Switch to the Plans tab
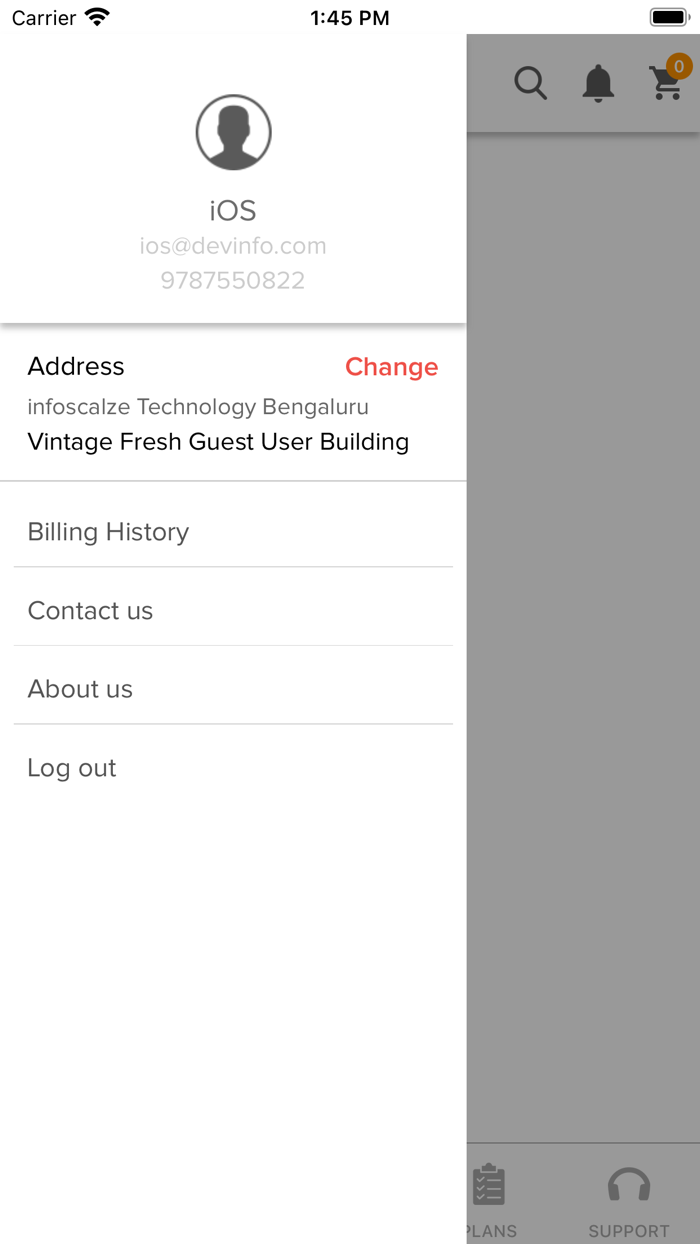 point(490,1198)
